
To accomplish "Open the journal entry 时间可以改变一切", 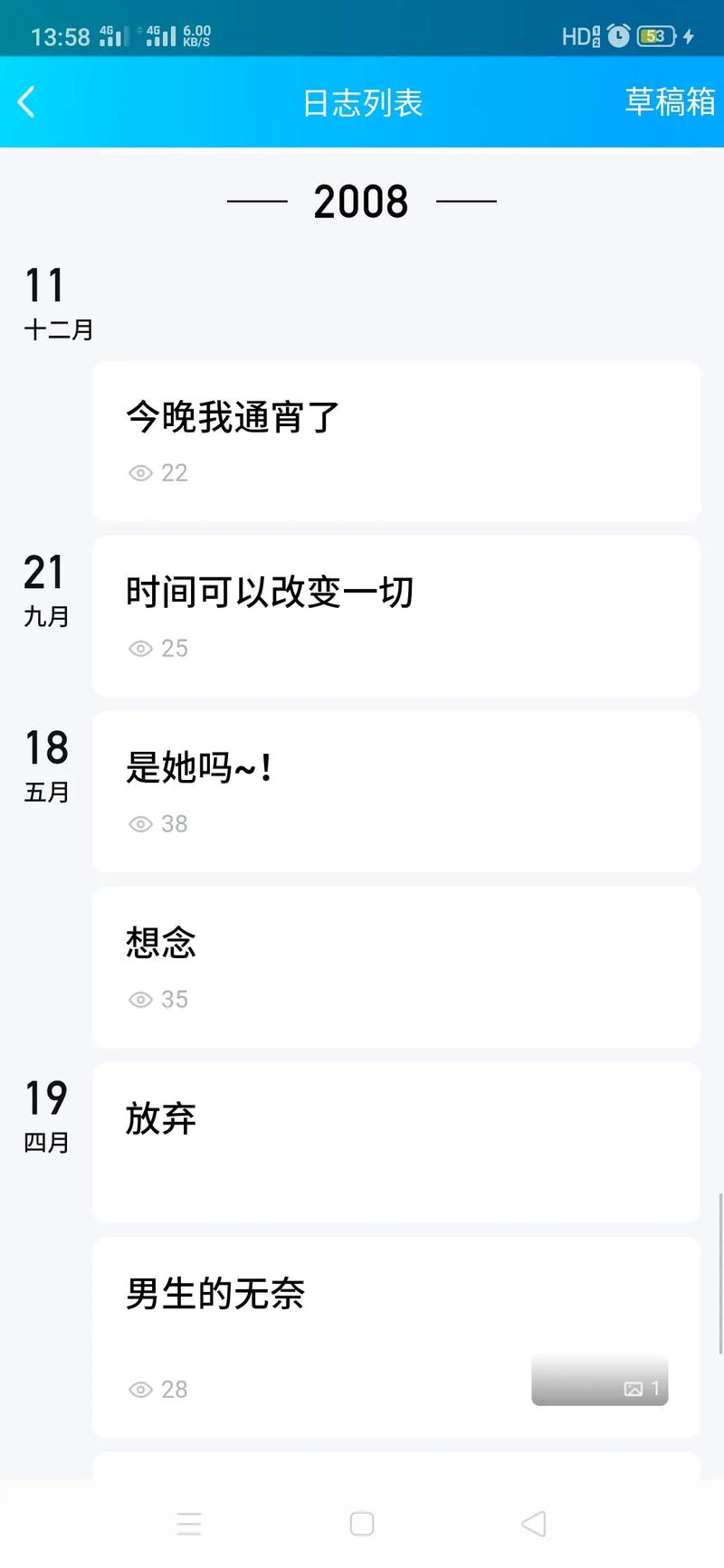I will coord(396,615).
